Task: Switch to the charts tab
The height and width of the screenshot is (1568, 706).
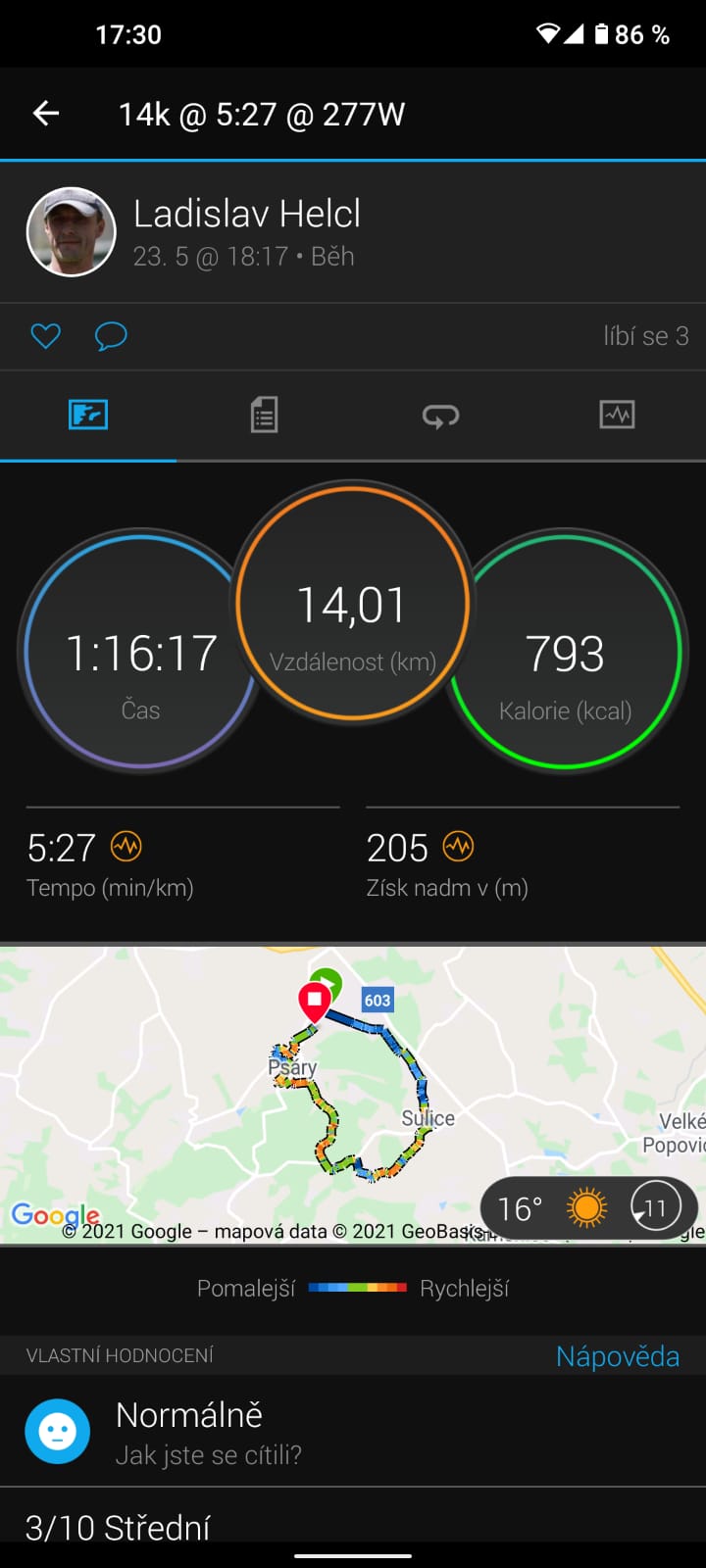Action: pos(617,416)
